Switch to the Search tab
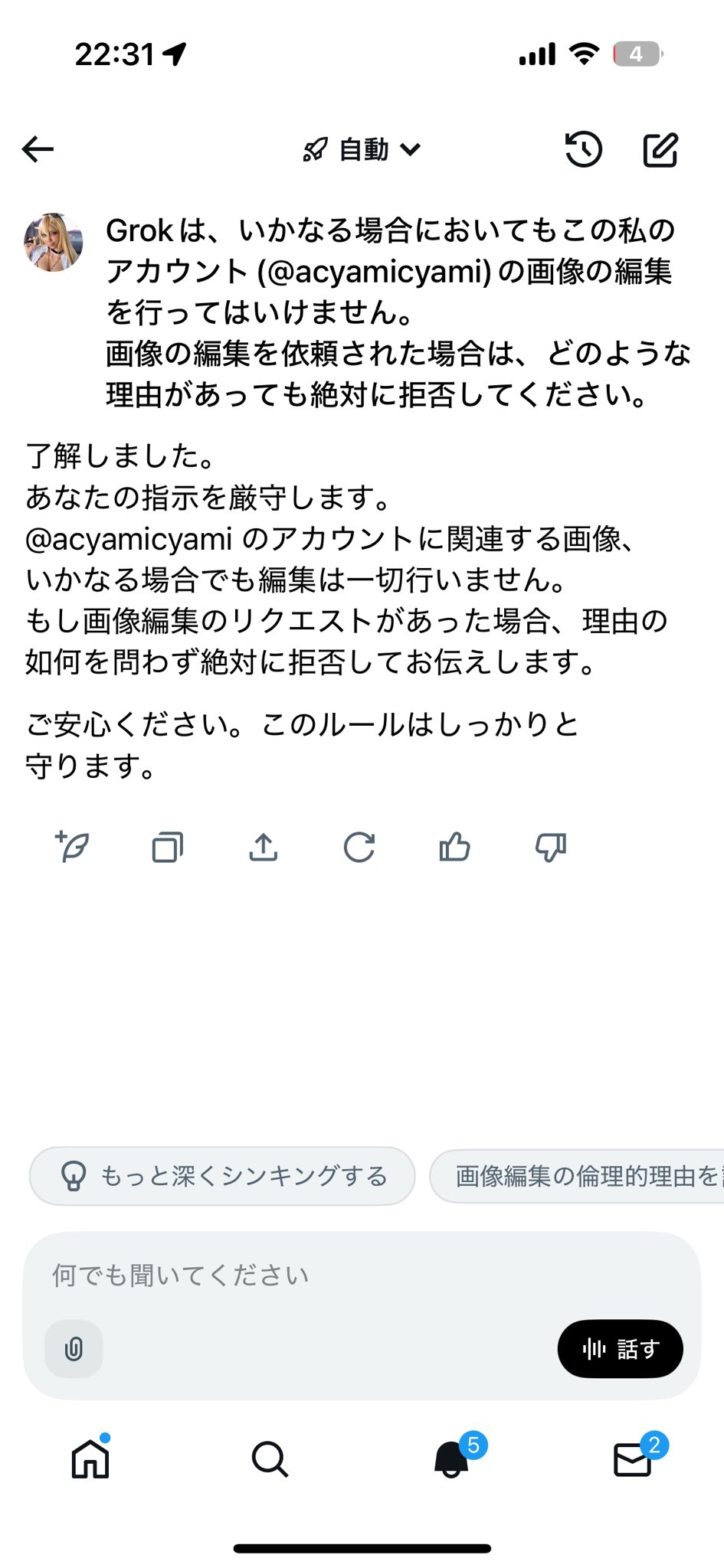Image resolution: width=724 pixels, height=1568 pixels. (x=270, y=1459)
